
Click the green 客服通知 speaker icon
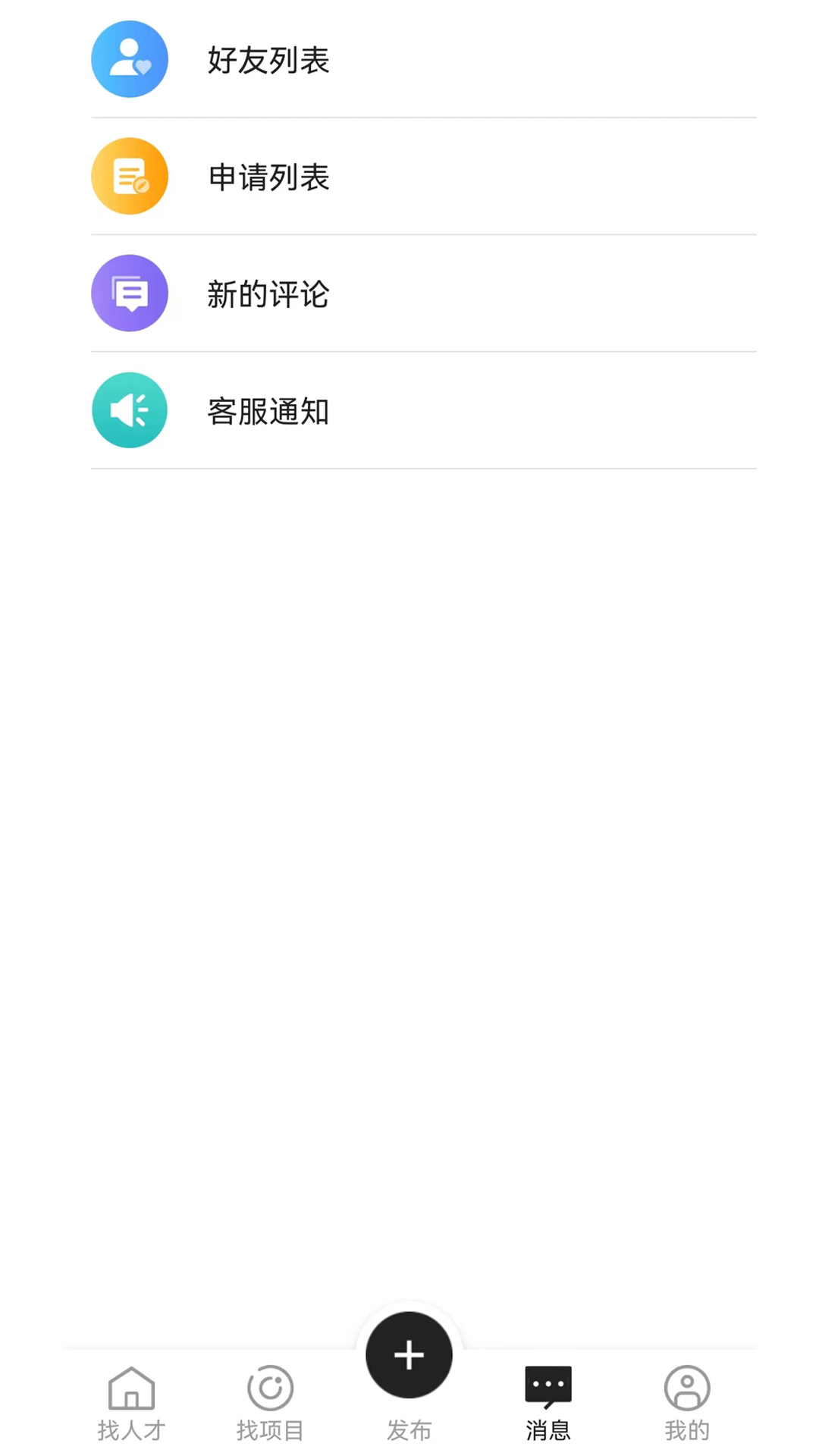pyautogui.click(x=129, y=409)
